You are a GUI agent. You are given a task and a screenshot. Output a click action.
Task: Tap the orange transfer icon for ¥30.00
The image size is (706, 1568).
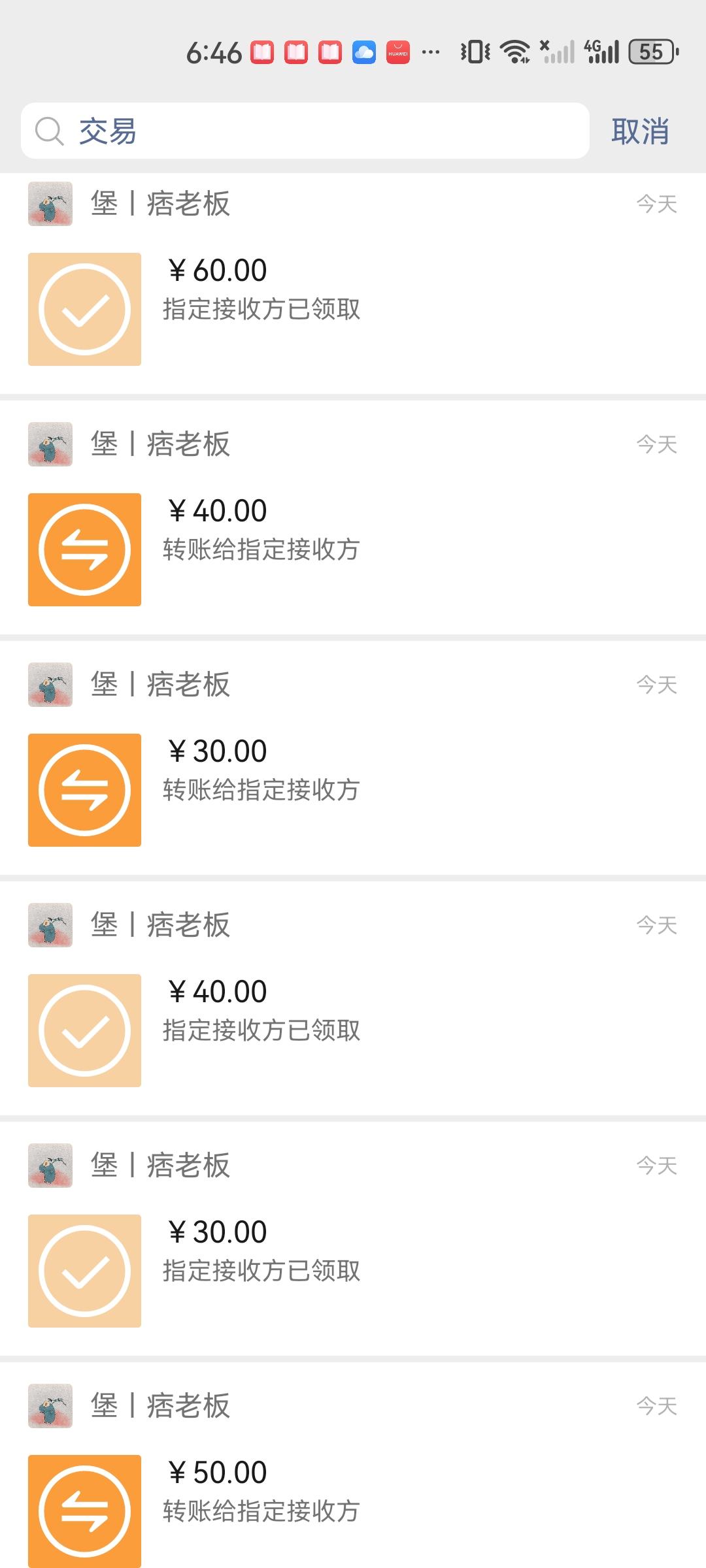pyautogui.click(x=84, y=789)
